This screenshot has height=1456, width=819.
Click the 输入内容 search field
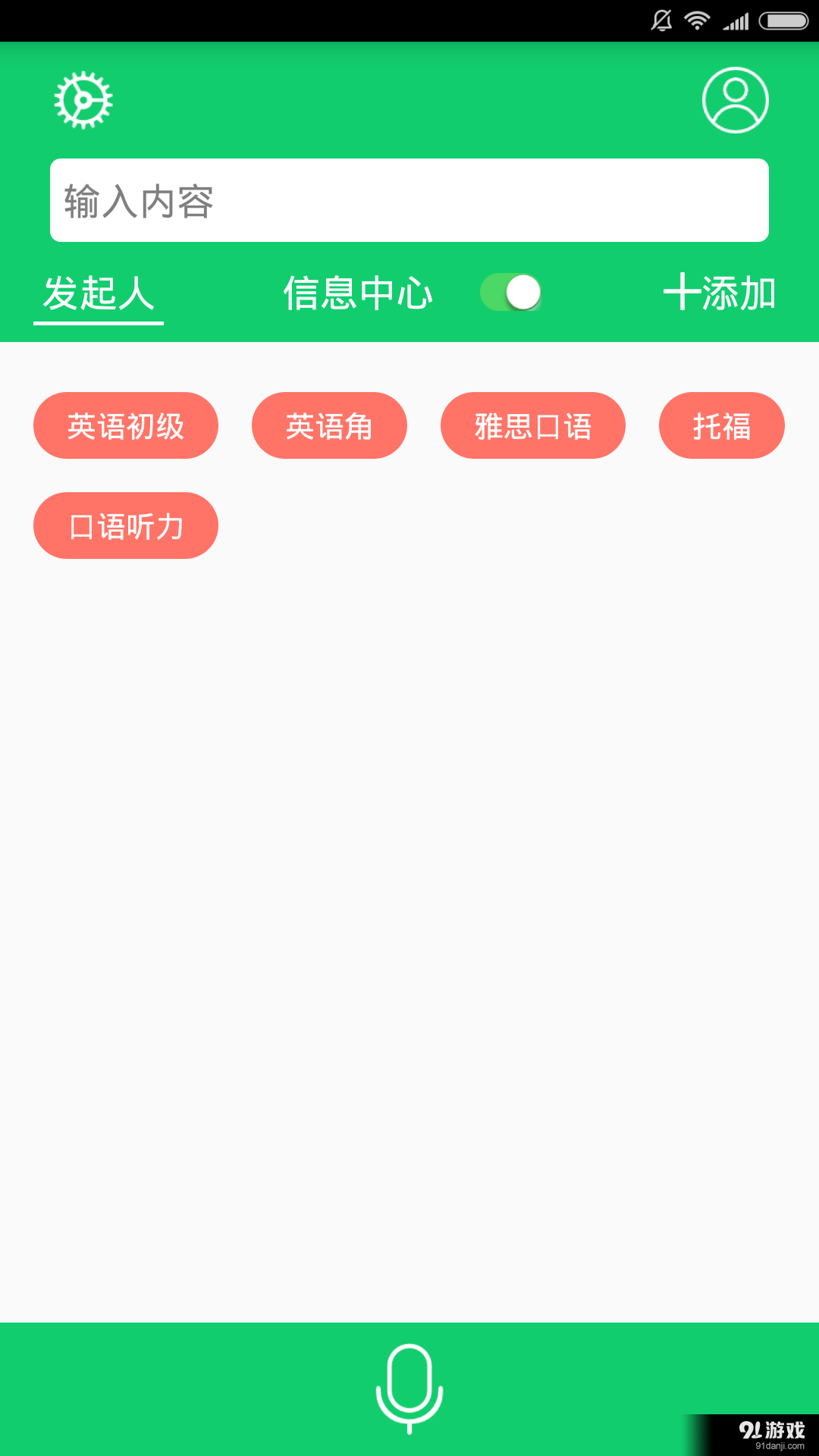coord(409,199)
